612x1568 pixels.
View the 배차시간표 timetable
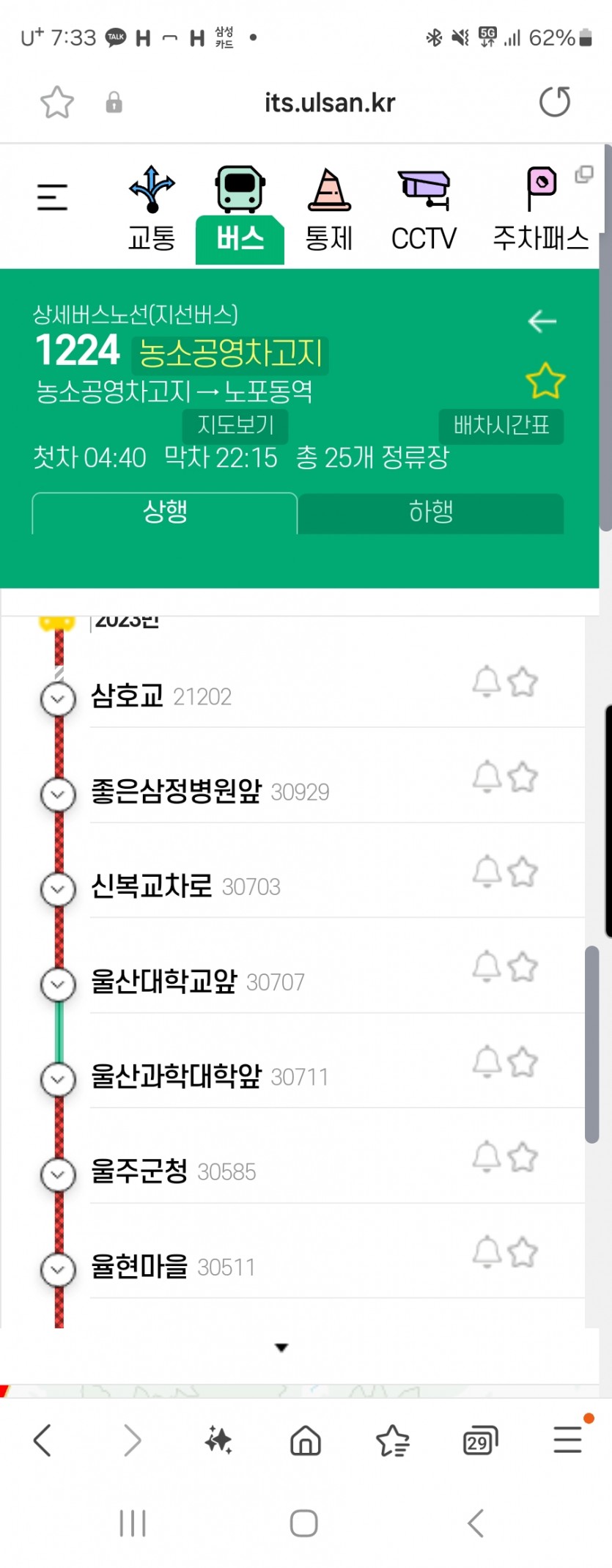pos(501,425)
